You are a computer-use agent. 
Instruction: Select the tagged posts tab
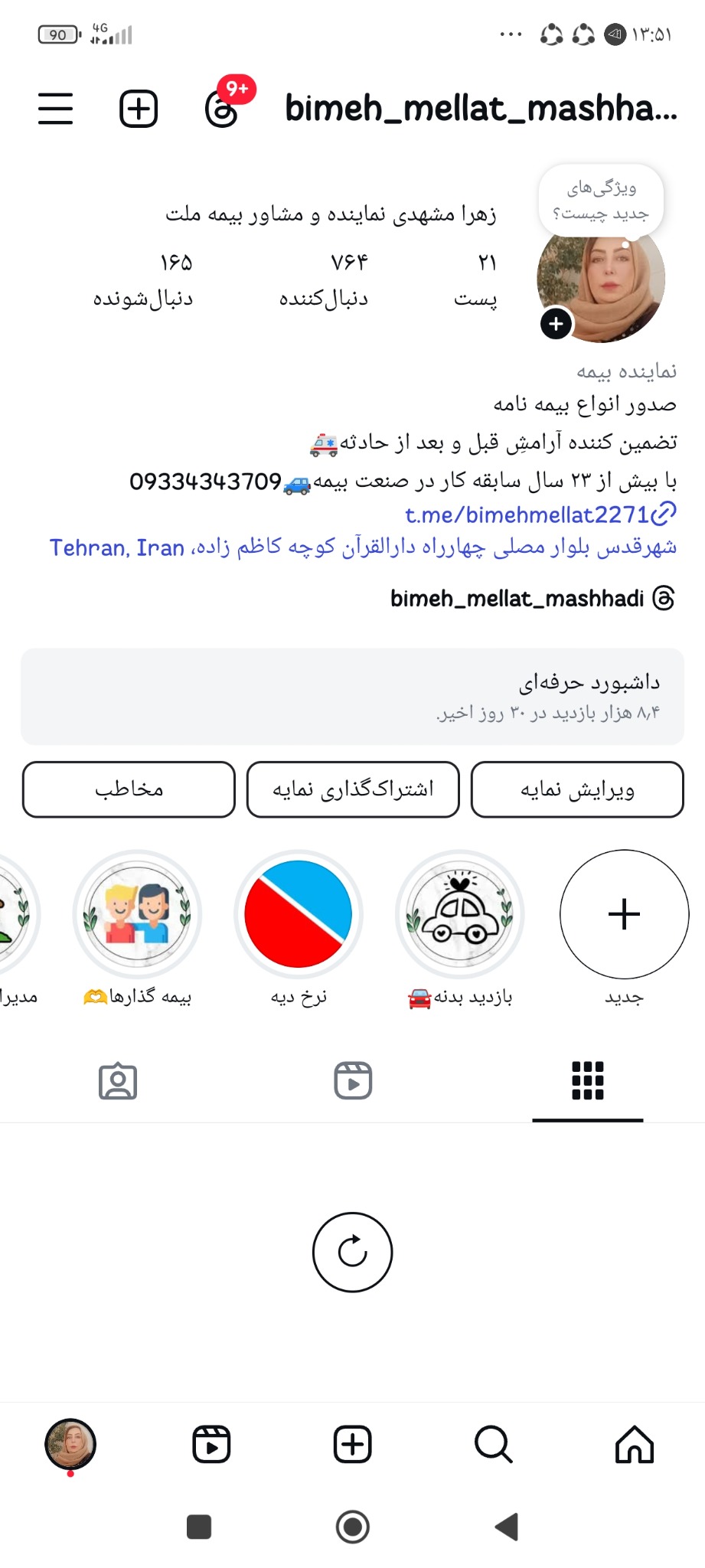tap(117, 1081)
